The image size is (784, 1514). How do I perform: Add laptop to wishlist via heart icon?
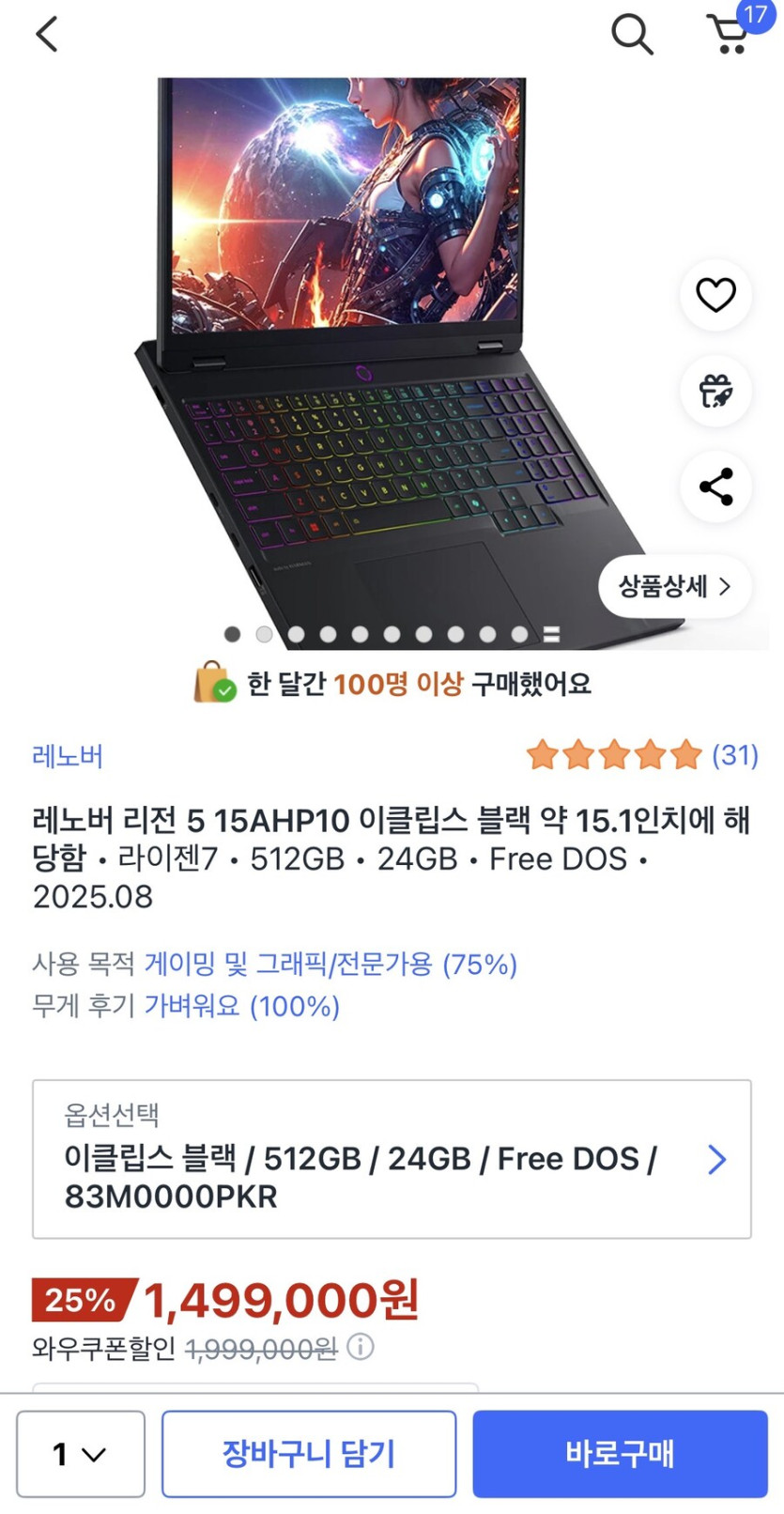tap(715, 294)
